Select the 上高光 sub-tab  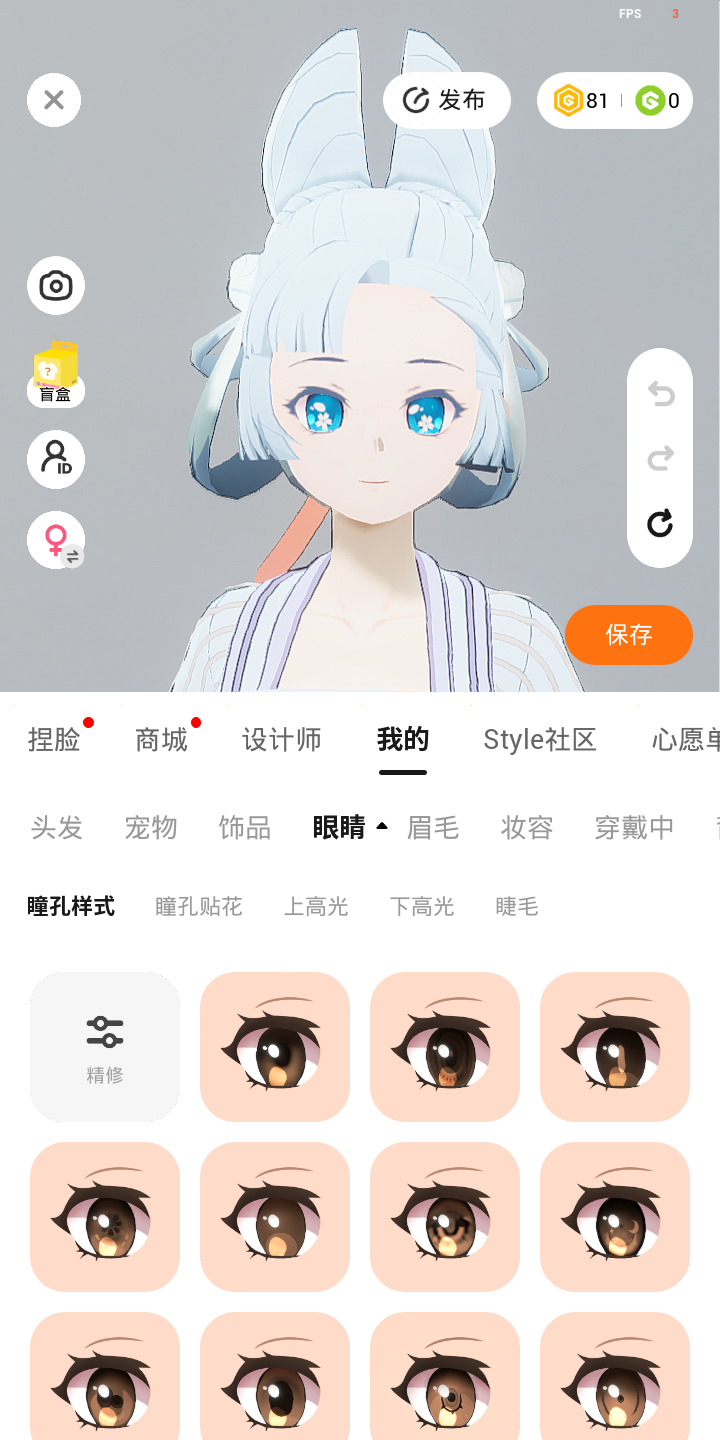pos(316,907)
